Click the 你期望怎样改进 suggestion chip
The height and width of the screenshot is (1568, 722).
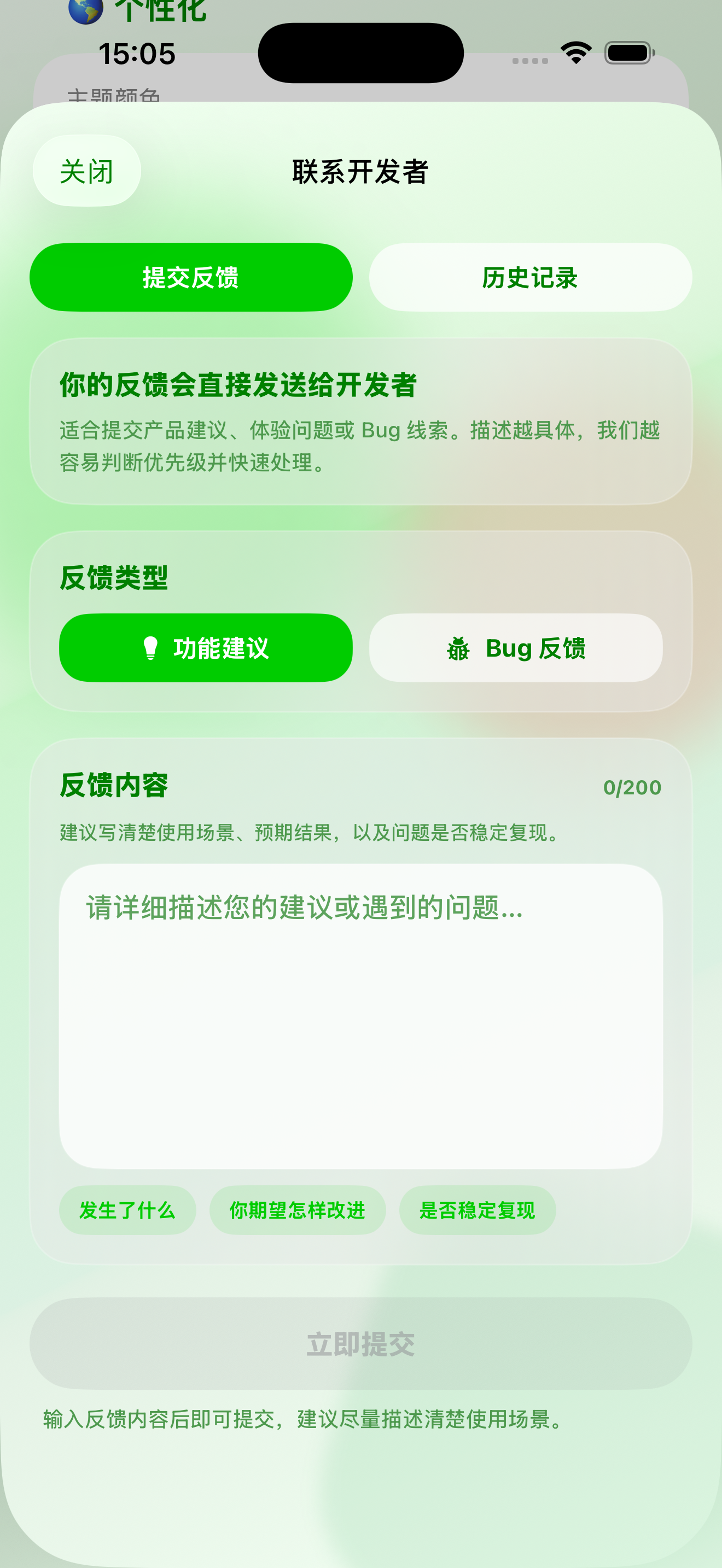tap(297, 1210)
